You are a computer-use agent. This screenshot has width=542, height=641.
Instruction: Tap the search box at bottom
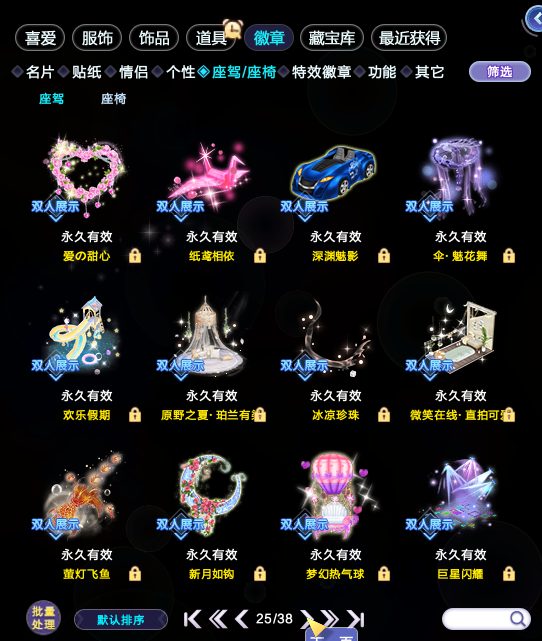(x=486, y=619)
